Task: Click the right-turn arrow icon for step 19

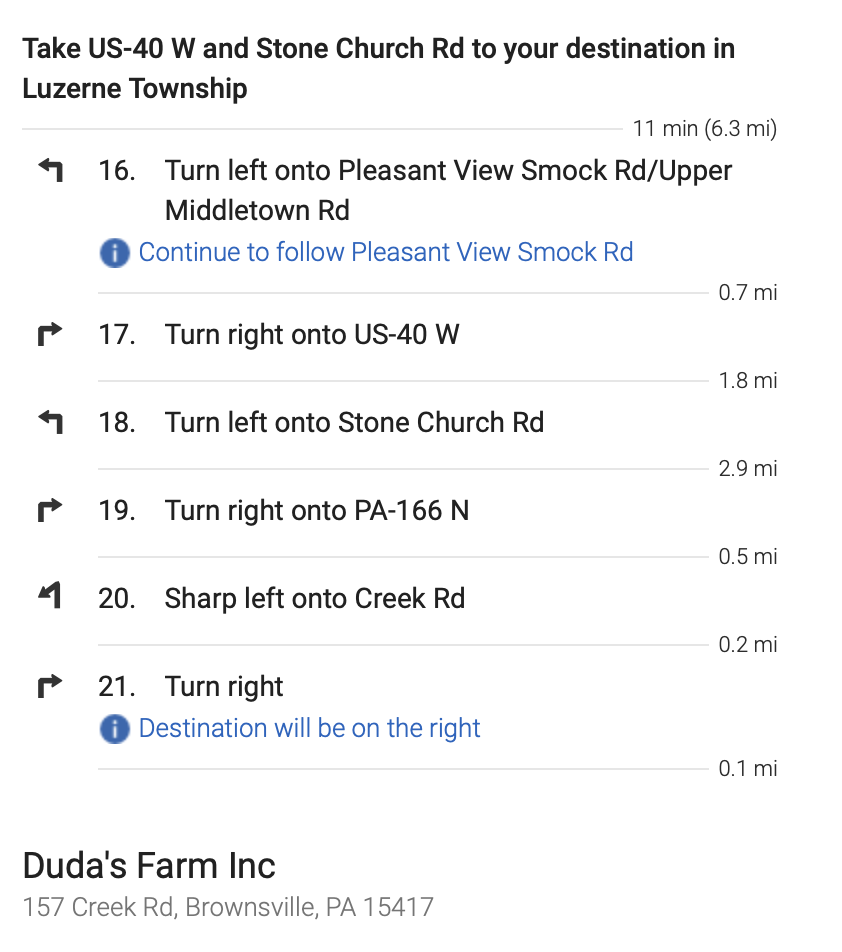Action: tap(49, 509)
